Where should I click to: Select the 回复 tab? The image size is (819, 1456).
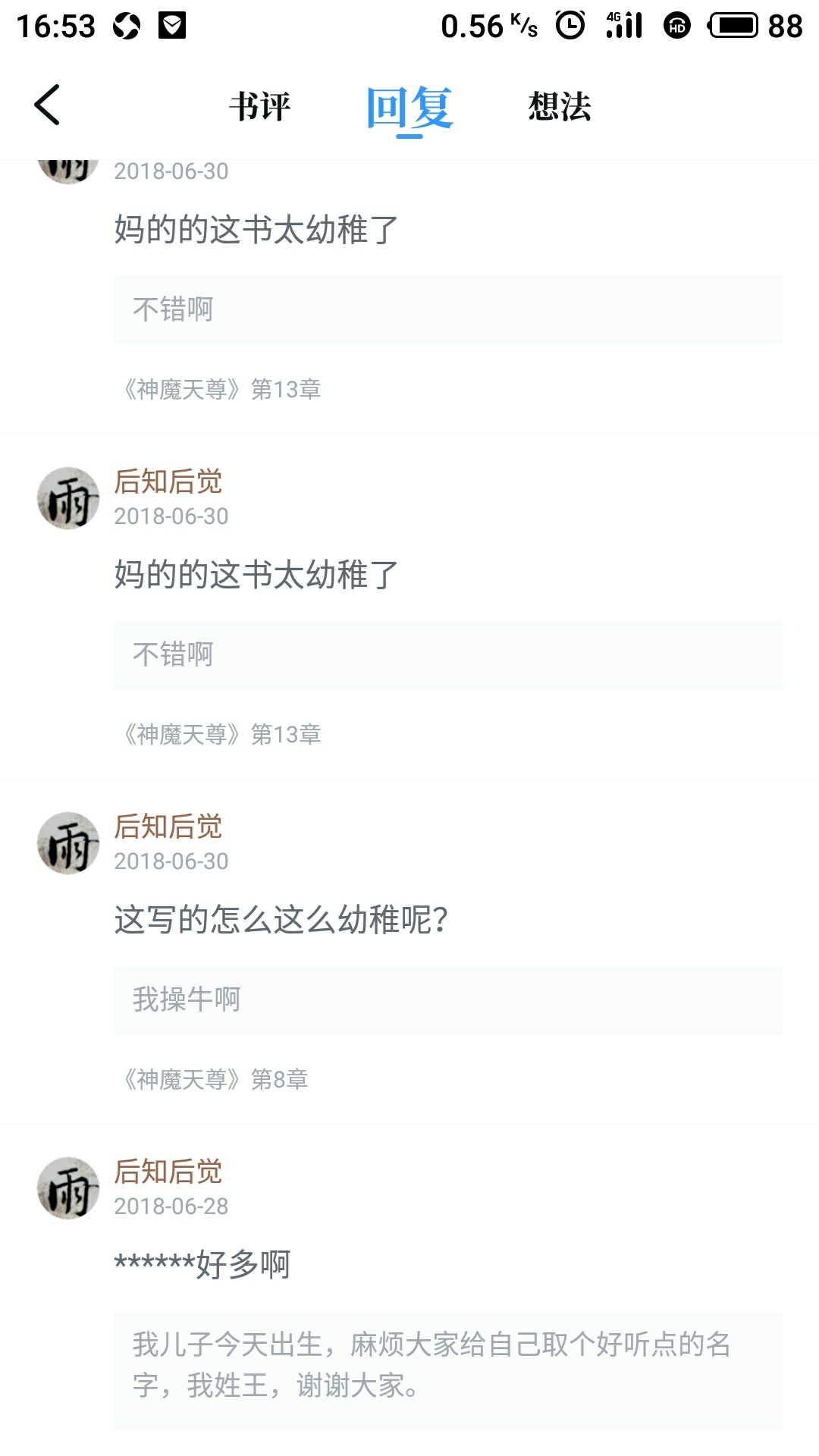(x=409, y=108)
